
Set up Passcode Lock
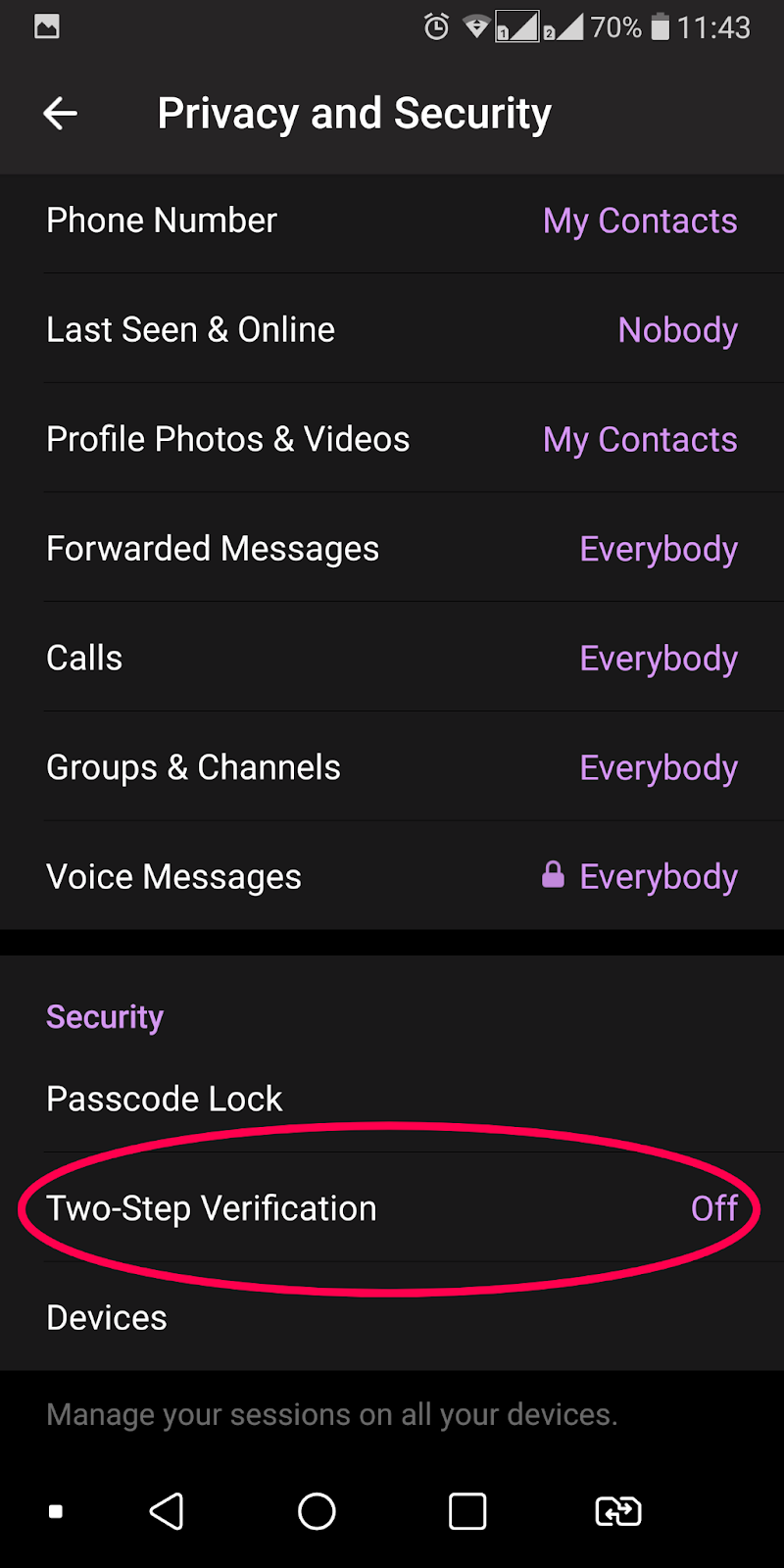coord(392,1099)
